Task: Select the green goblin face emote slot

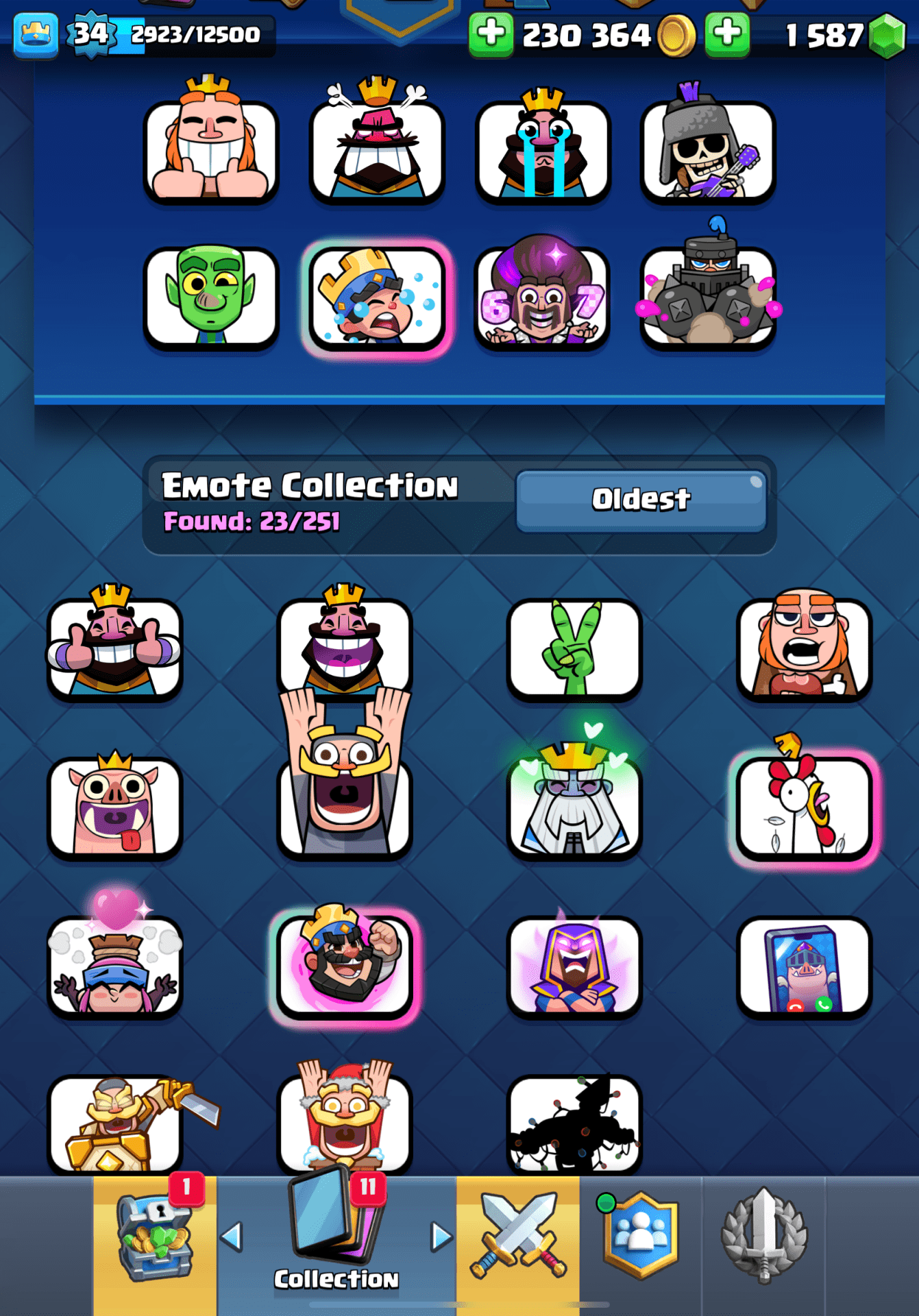Action: pyautogui.click(x=211, y=296)
